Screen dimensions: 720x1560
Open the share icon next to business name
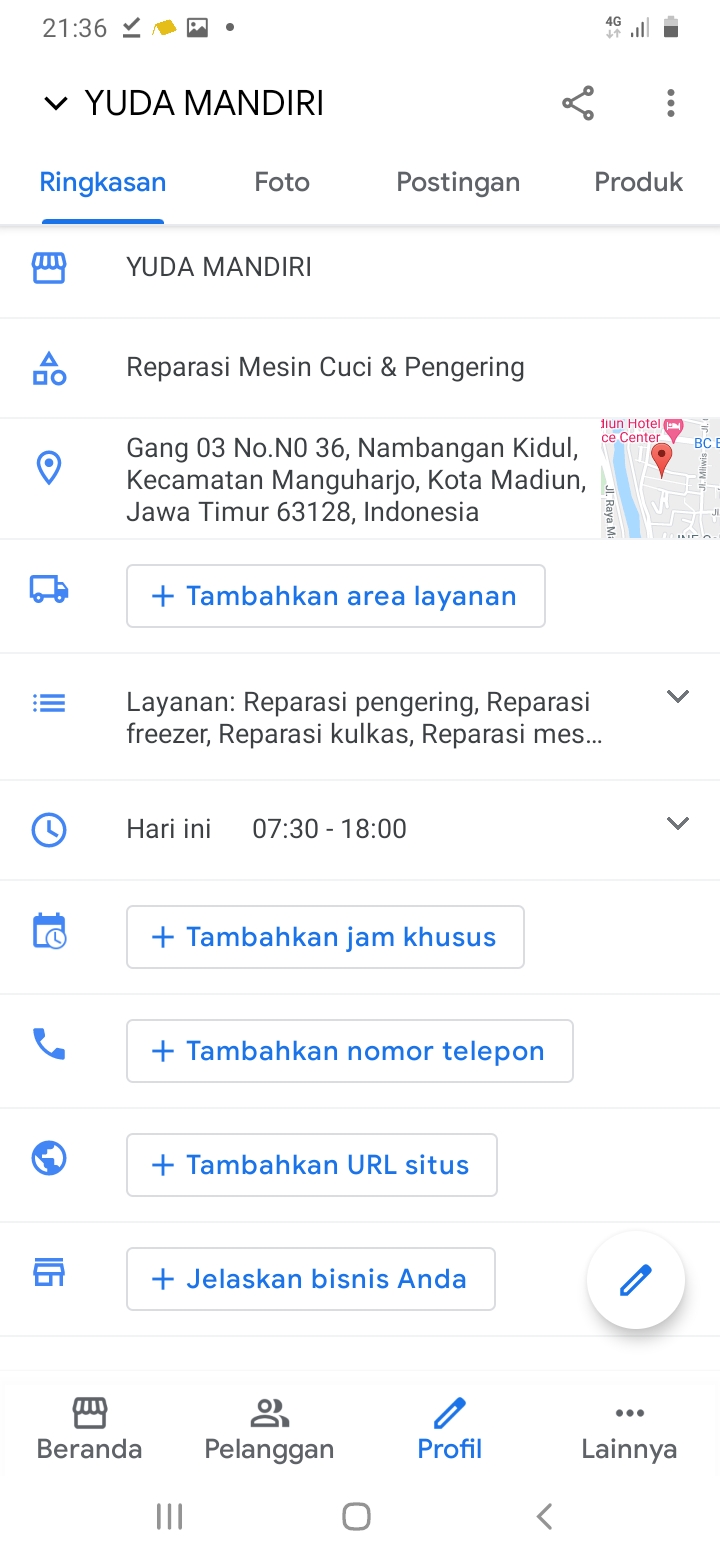578,102
